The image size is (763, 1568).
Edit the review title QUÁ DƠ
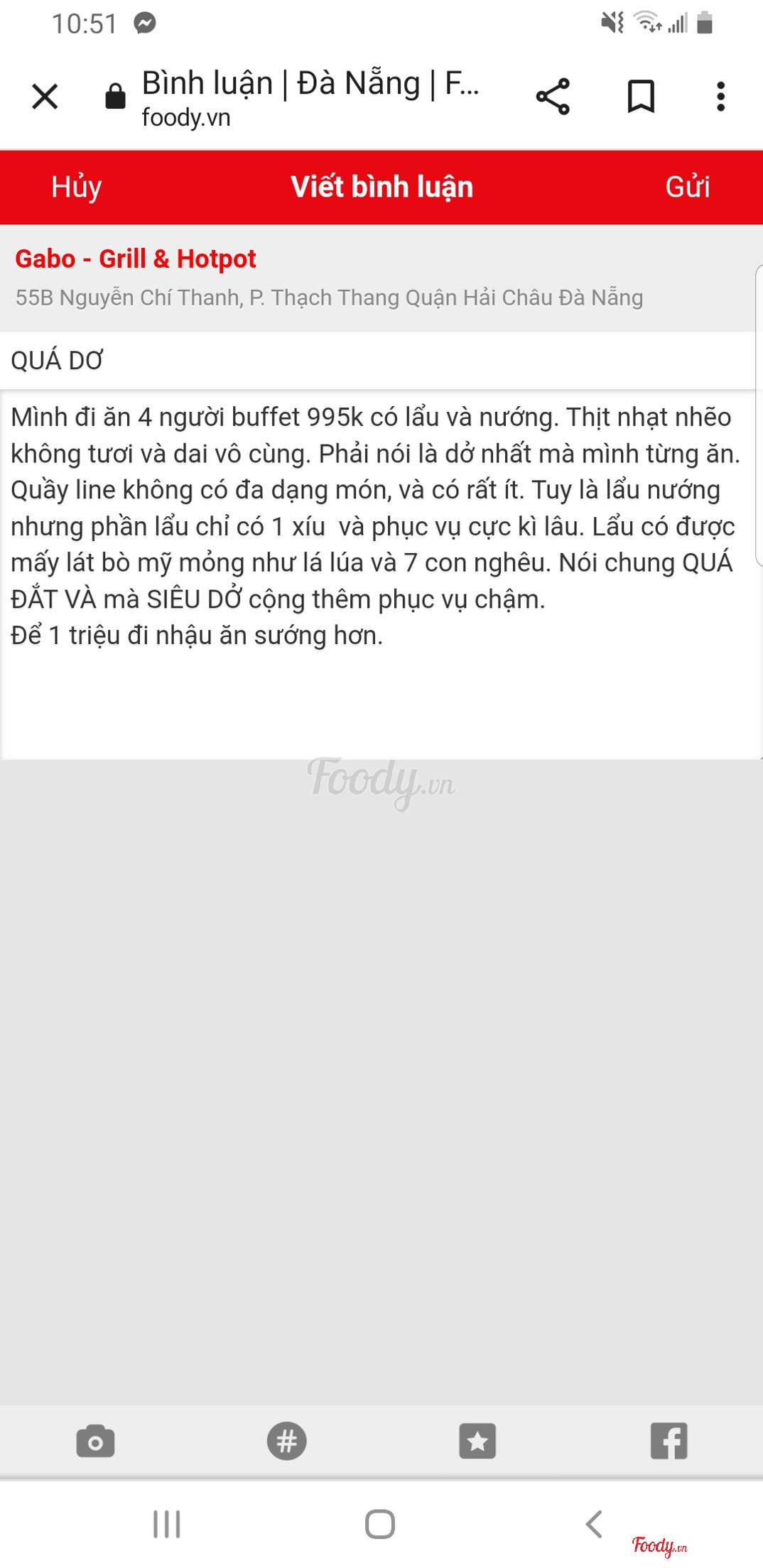point(377,361)
